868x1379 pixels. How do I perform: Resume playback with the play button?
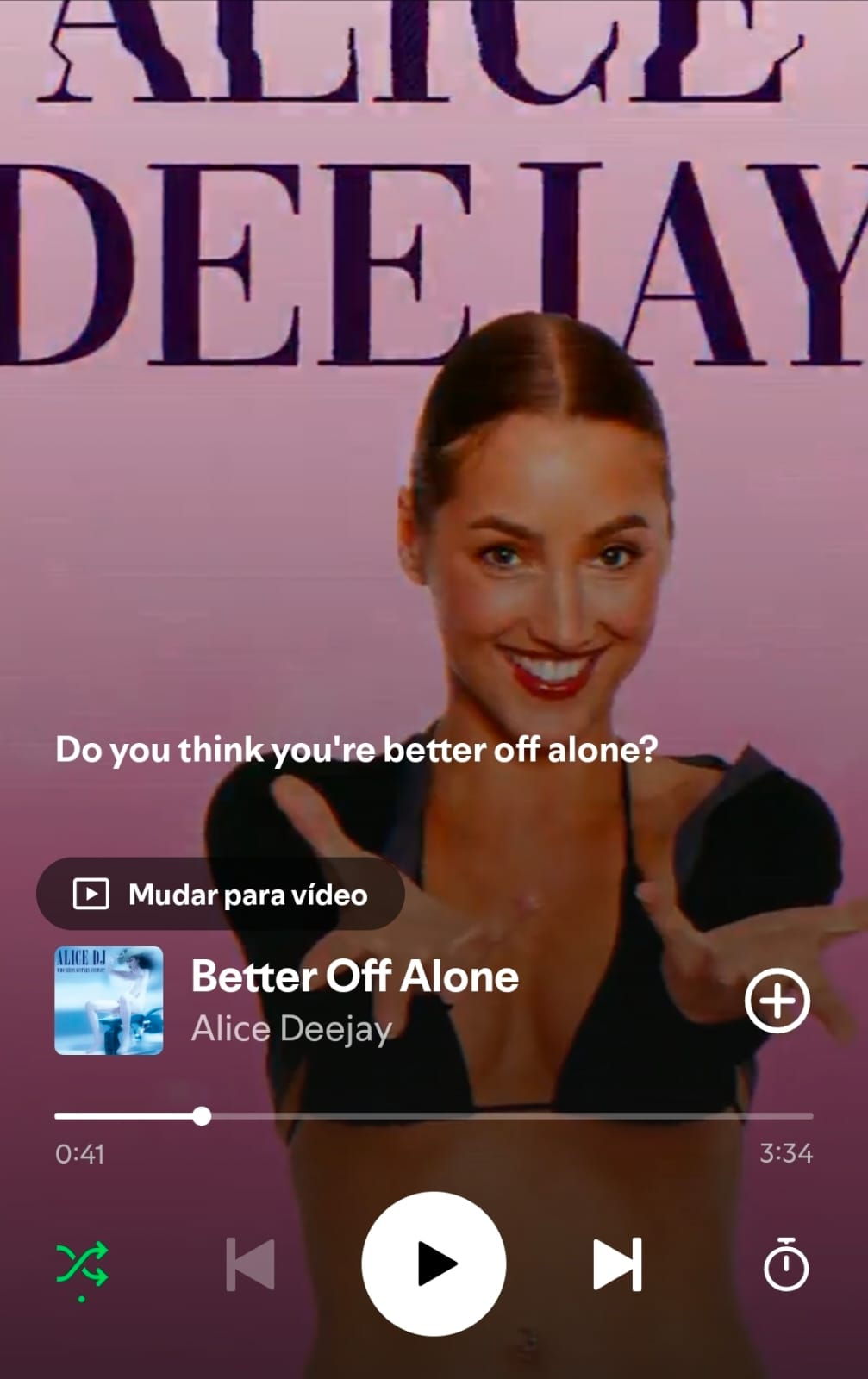(x=434, y=1265)
